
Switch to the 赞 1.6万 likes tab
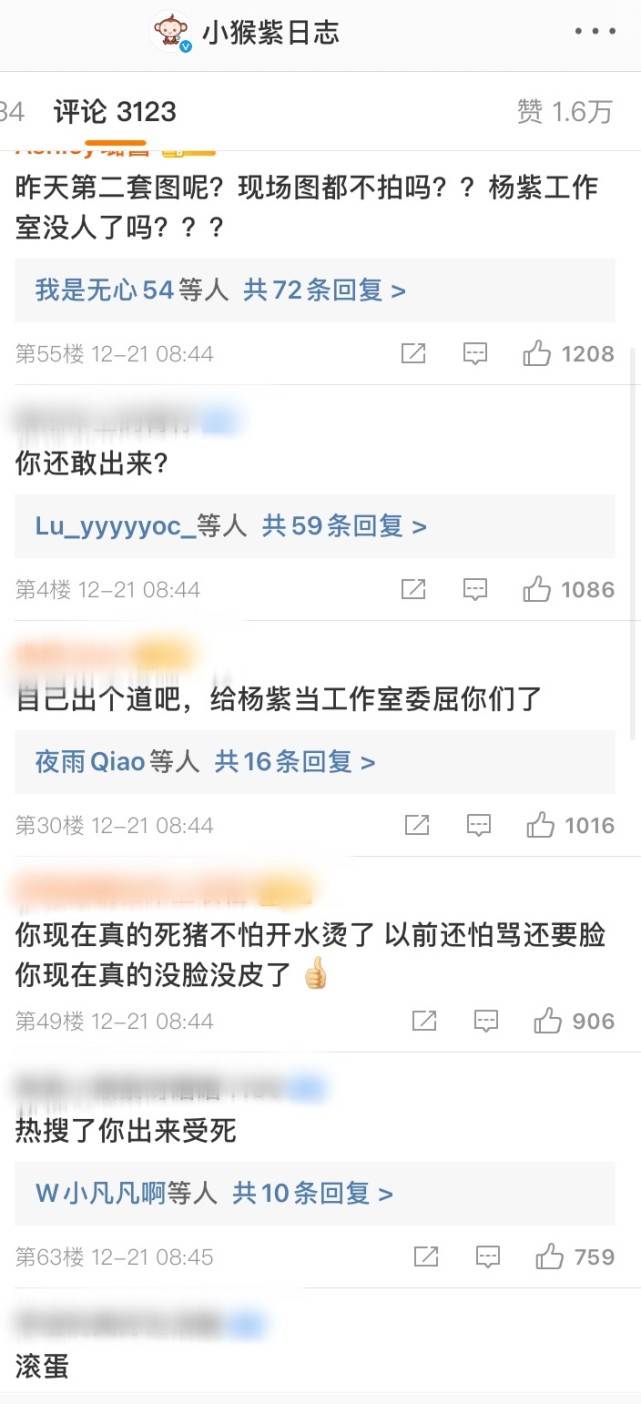pyautogui.click(x=564, y=112)
